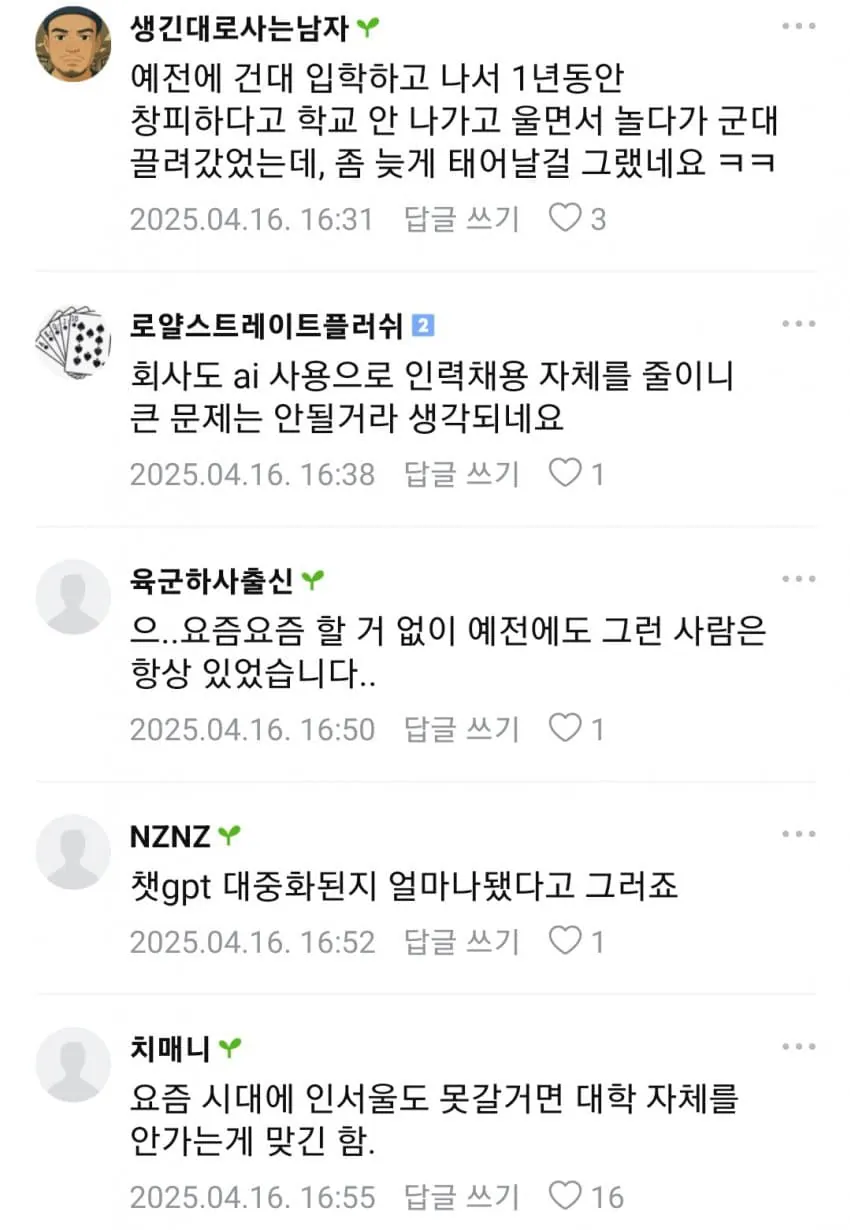This screenshot has width=850, height=1230.
Task: Like 생긴대로사는남자's comment
Action: [x=566, y=218]
